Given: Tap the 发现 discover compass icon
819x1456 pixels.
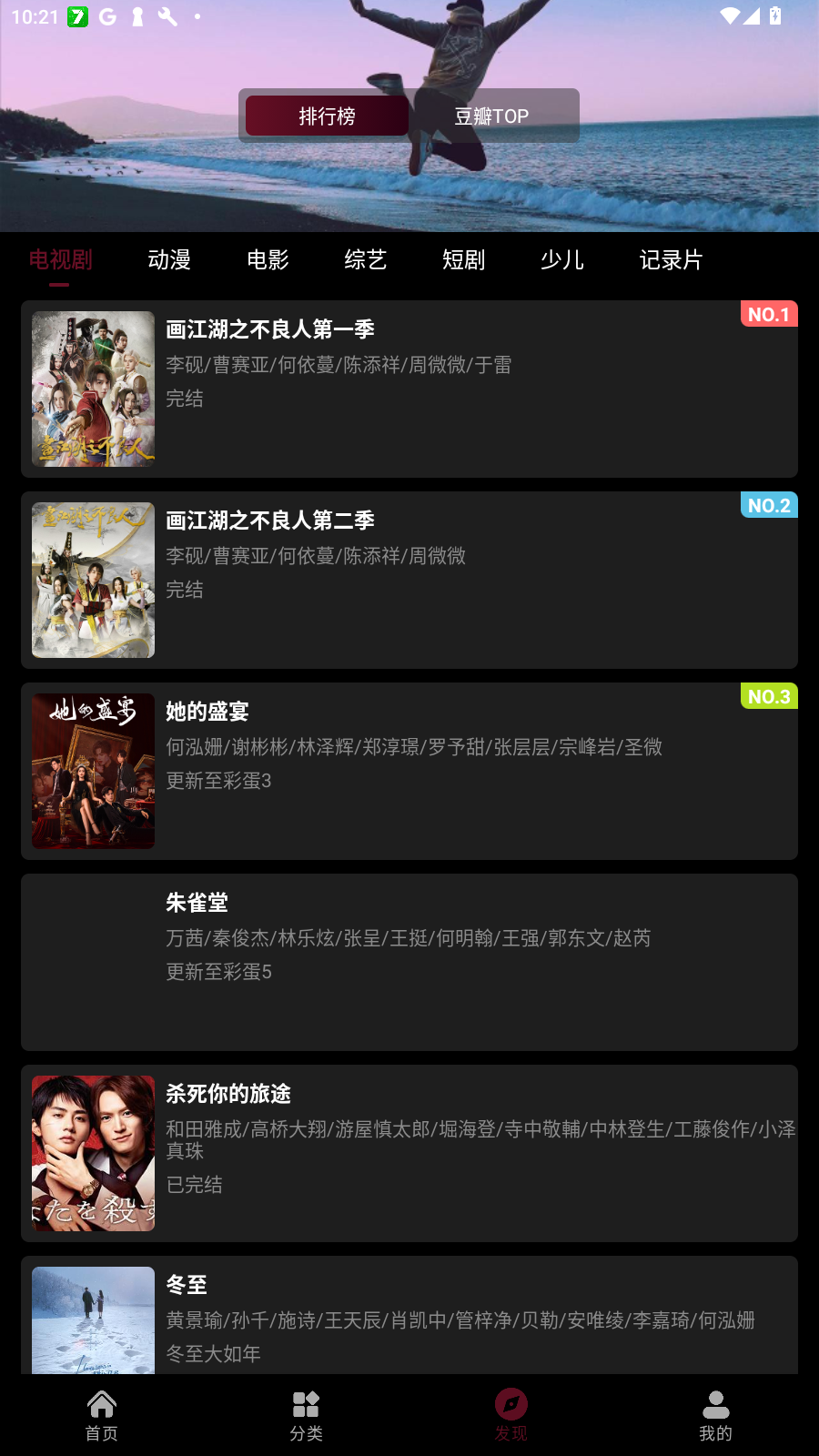Looking at the screenshot, I should (x=511, y=1406).
